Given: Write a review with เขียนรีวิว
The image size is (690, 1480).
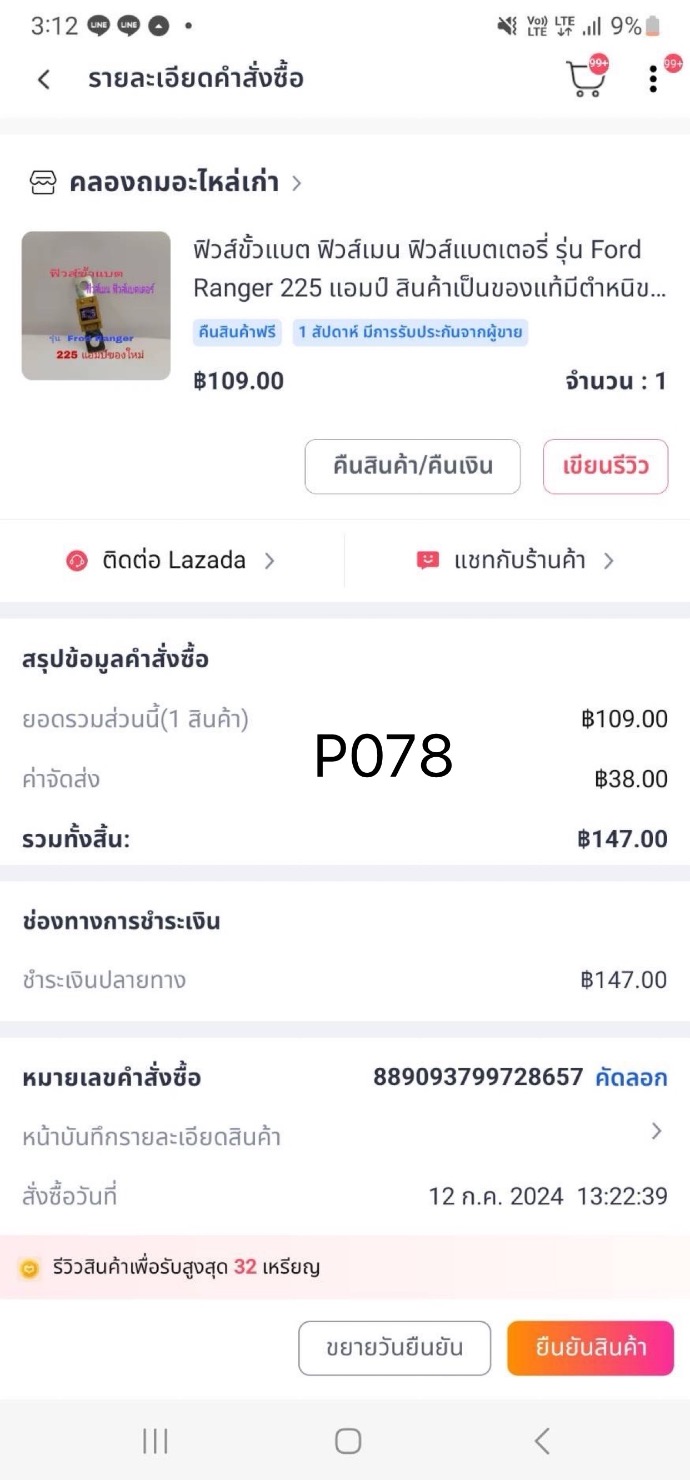Looking at the screenshot, I should pos(605,466).
